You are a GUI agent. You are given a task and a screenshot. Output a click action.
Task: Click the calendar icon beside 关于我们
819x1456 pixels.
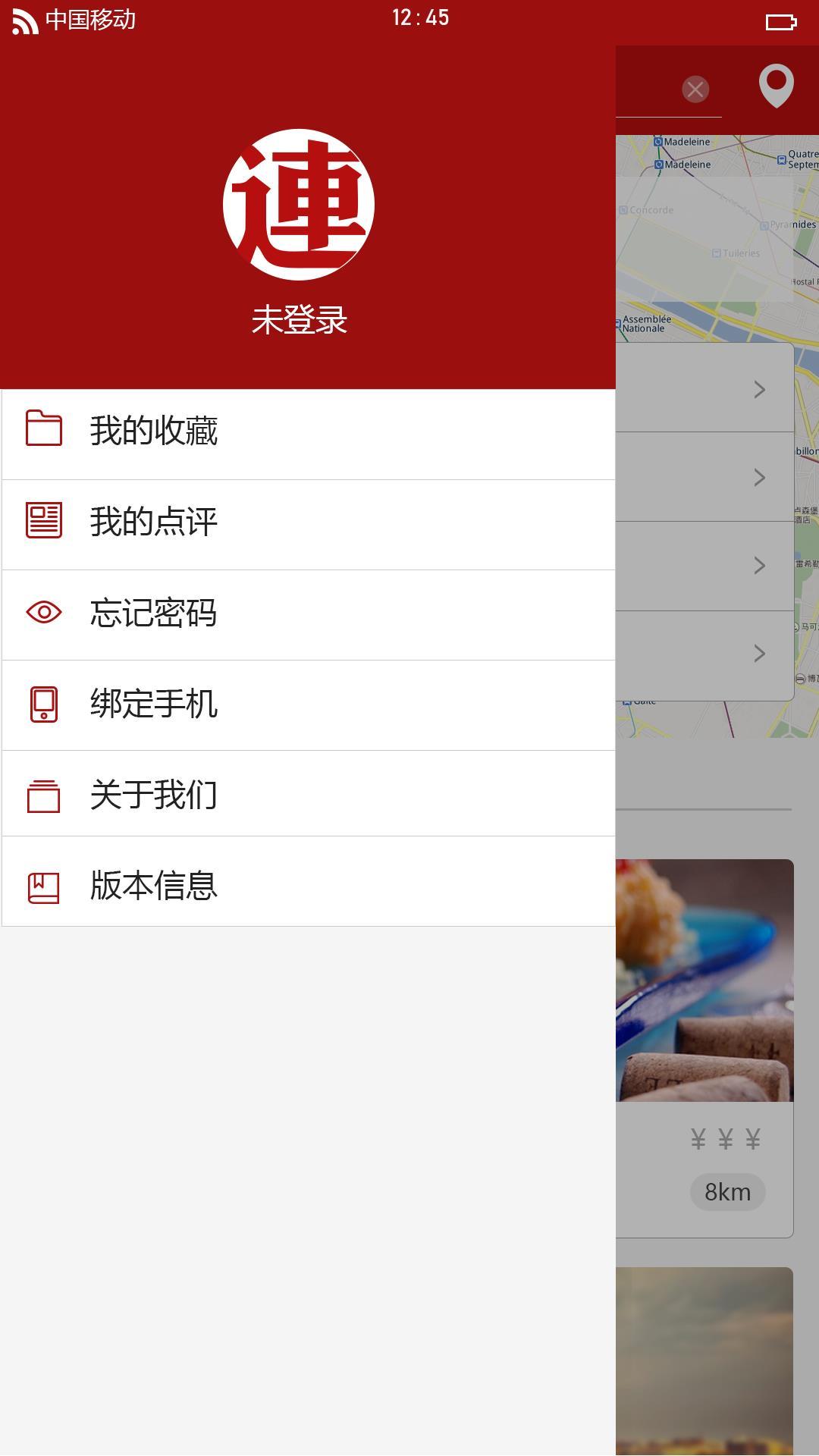[x=43, y=795]
